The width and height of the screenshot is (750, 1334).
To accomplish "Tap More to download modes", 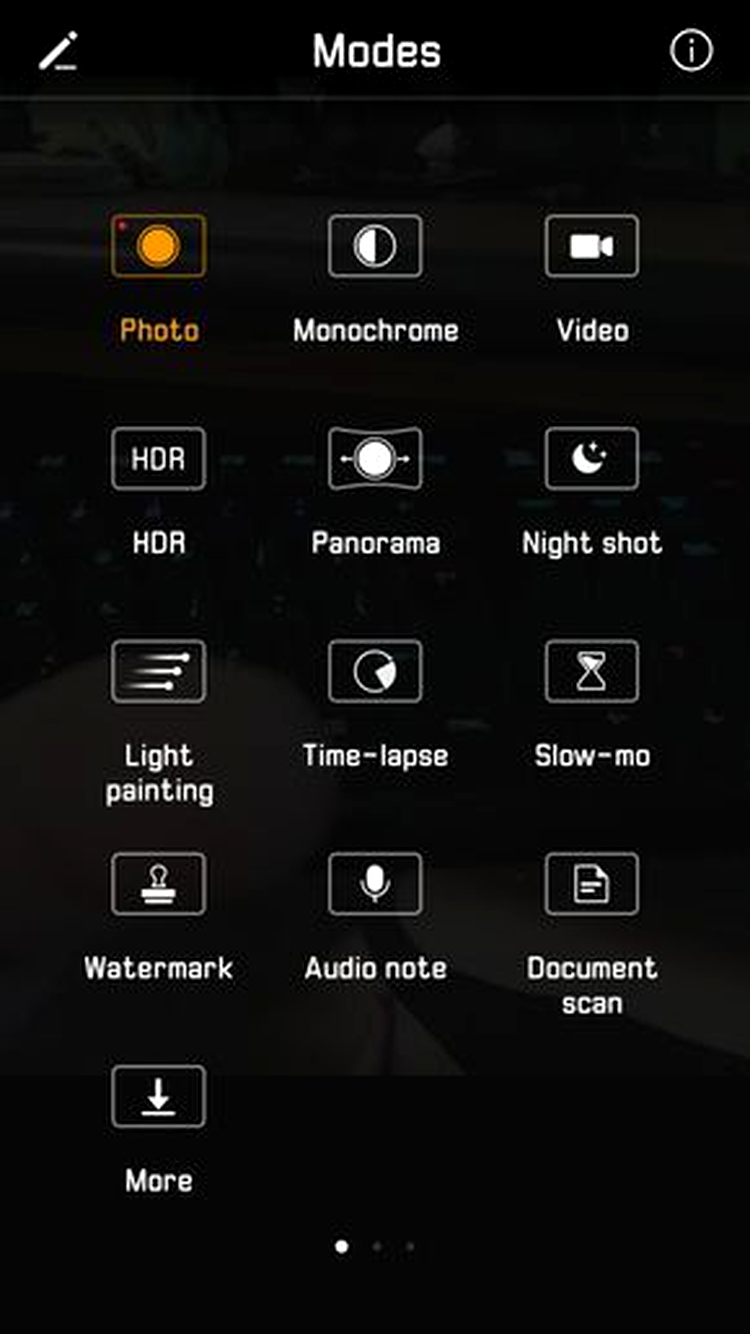I will (x=158, y=1097).
